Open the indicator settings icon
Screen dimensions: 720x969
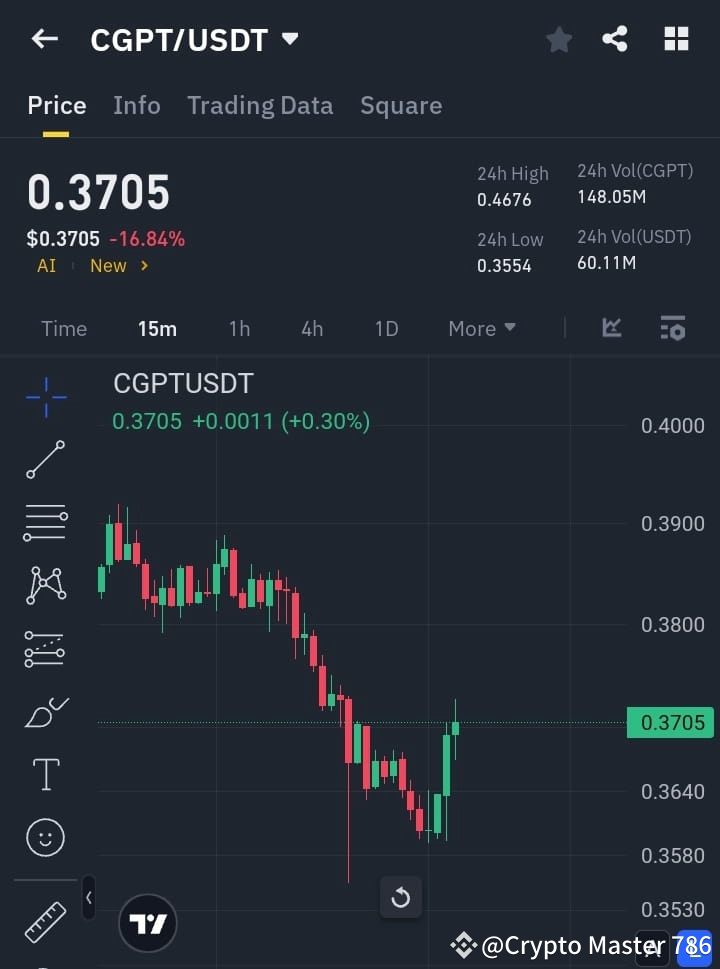[672, 328]
